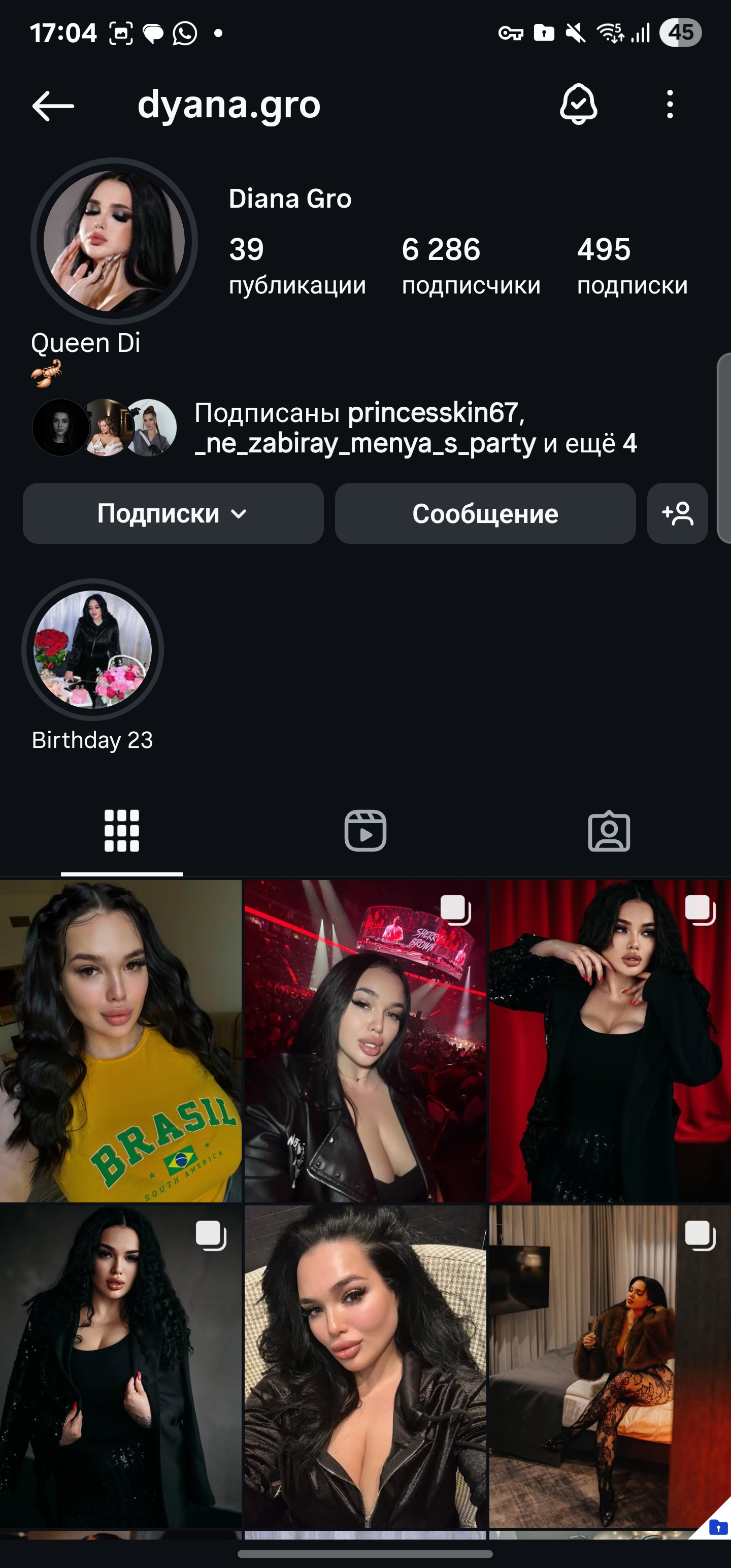The image size is (731, 1568).
Task: Open the concert arena carousel post
Action: point(365,1041)
